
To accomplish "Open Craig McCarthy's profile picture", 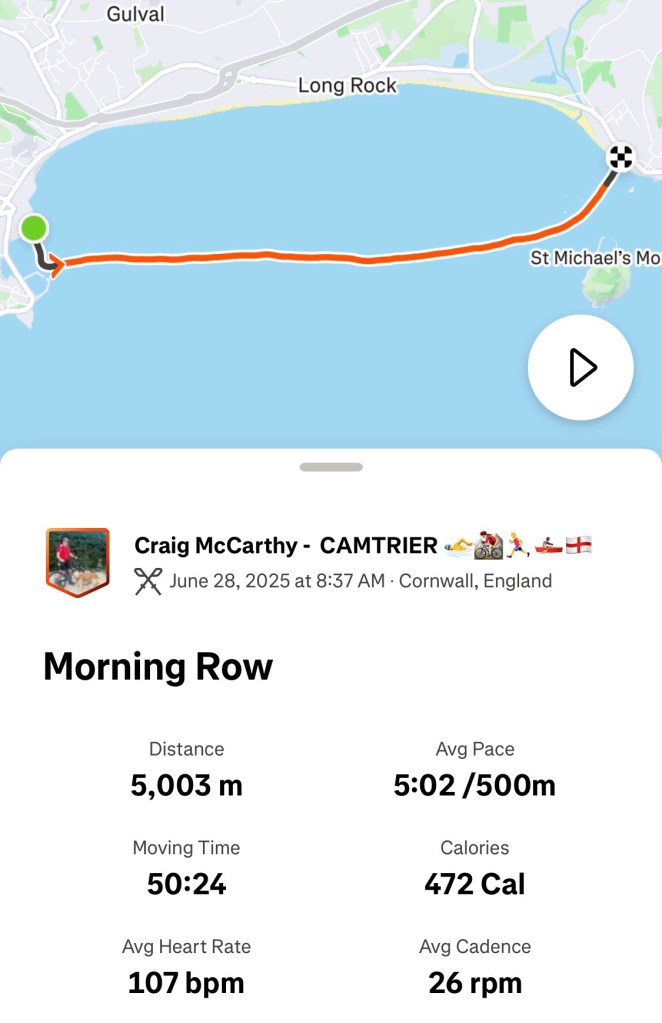I will [x=77, y=562].
